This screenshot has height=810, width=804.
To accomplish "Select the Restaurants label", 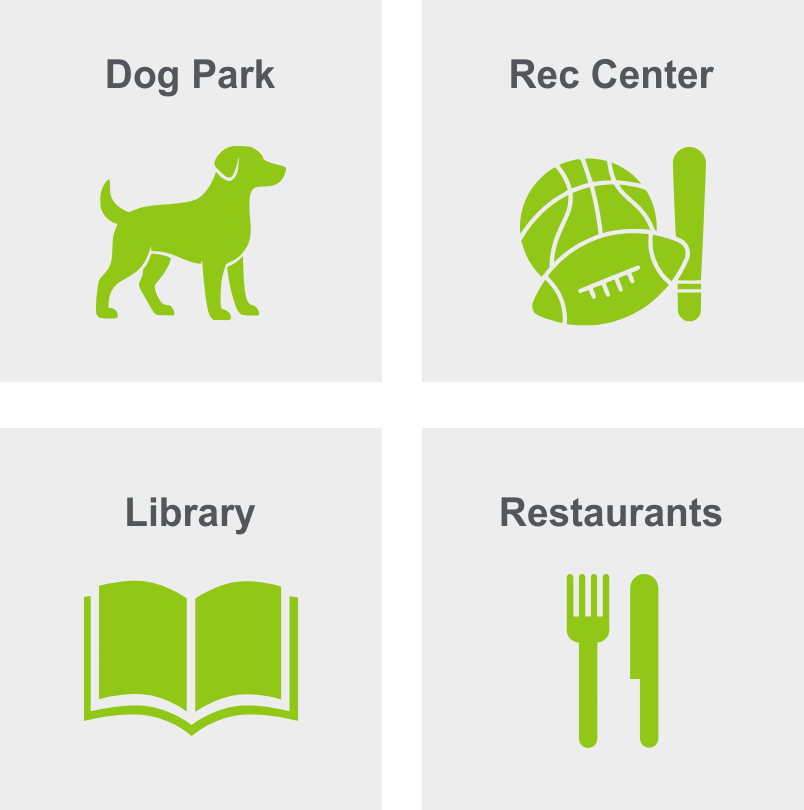I will click(x=611, y=511).
